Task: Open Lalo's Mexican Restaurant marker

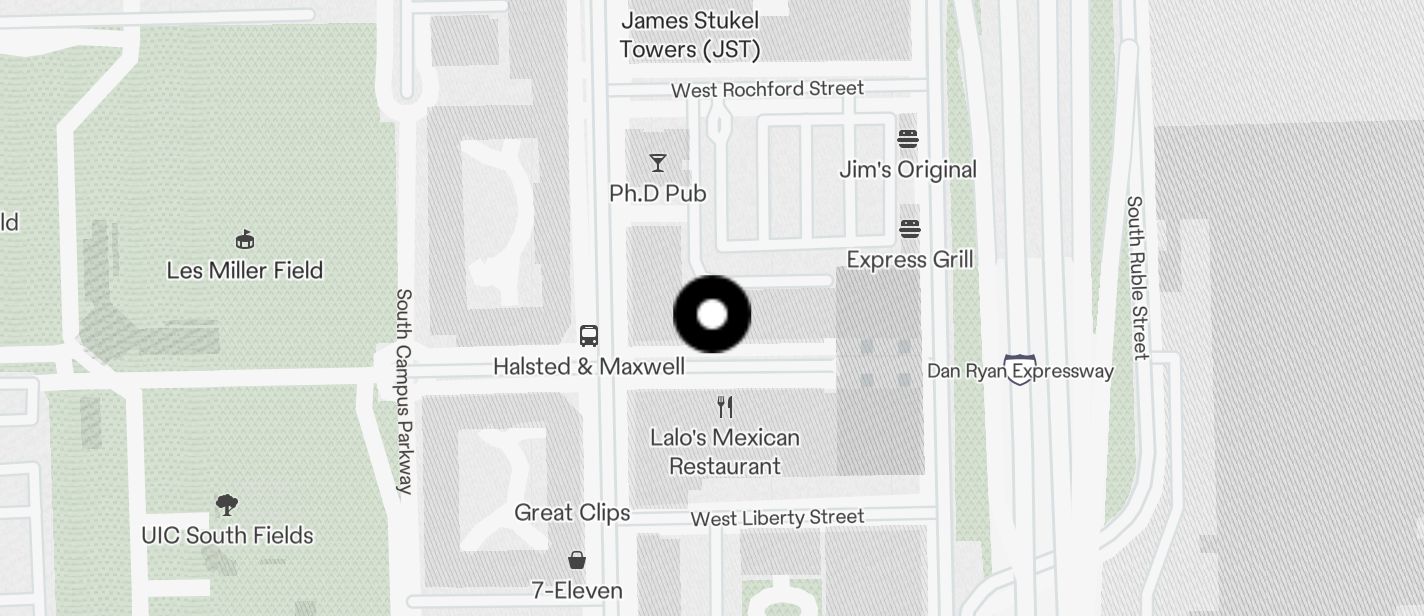Action: tap(726, 407)
